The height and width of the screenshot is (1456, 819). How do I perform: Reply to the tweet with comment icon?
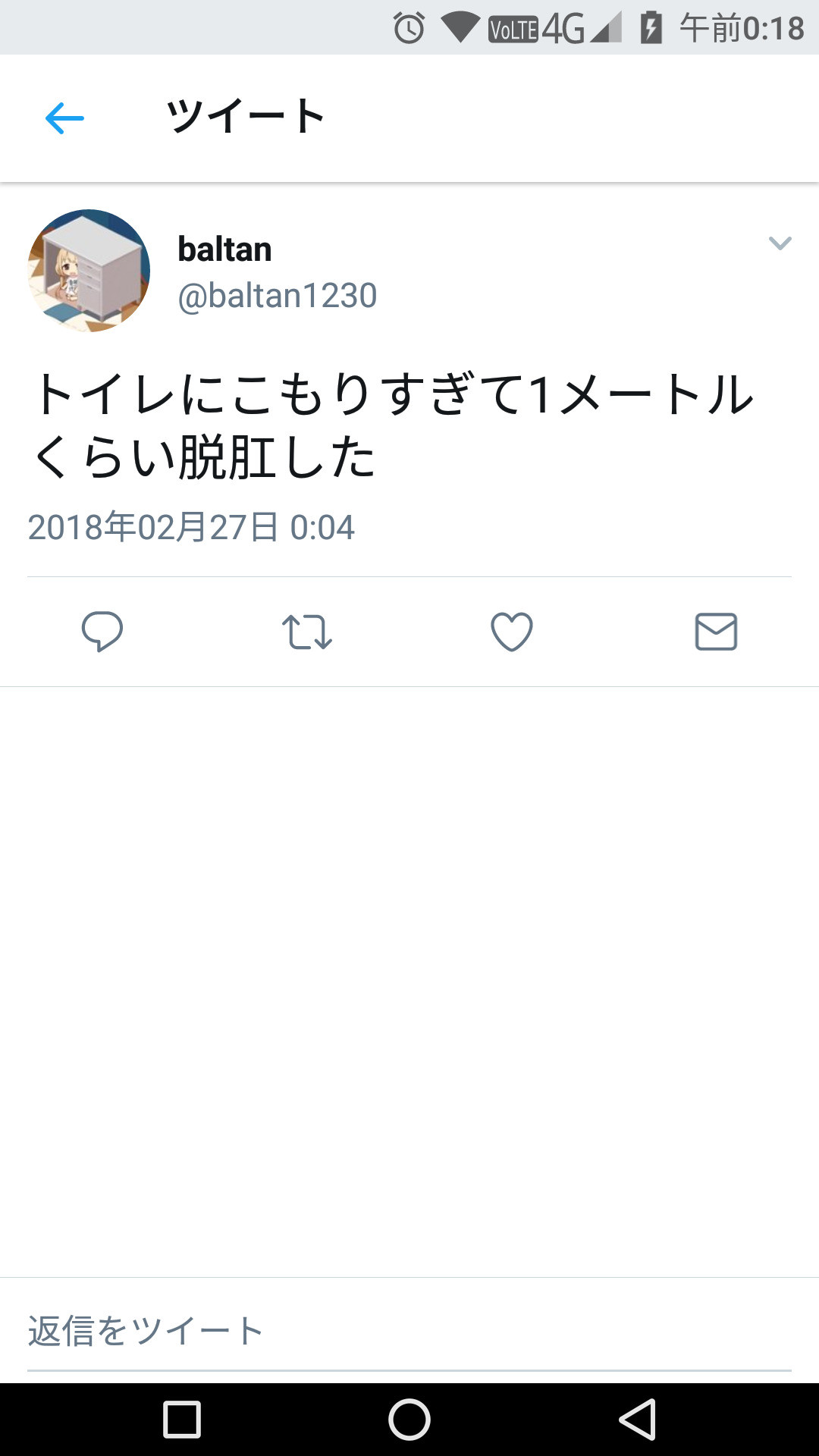coord(102,632)
